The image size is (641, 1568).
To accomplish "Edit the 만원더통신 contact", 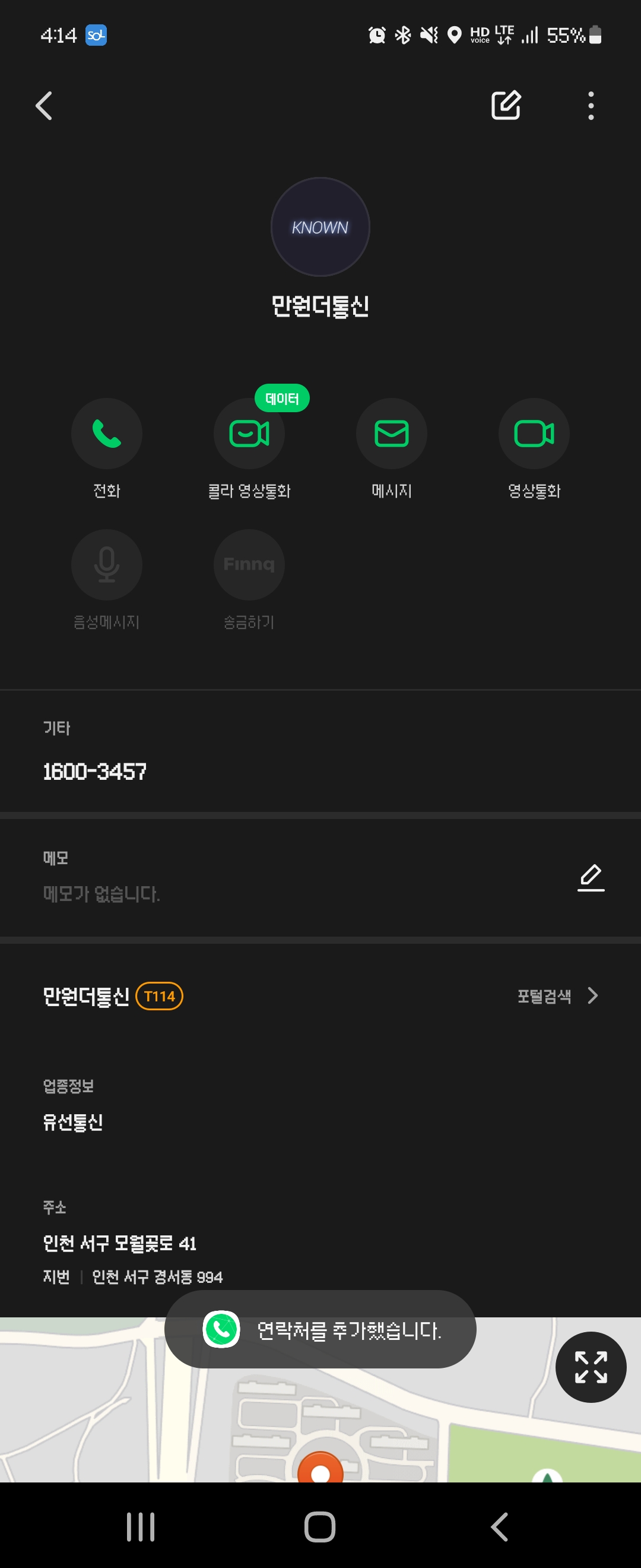I will (505, 106).
